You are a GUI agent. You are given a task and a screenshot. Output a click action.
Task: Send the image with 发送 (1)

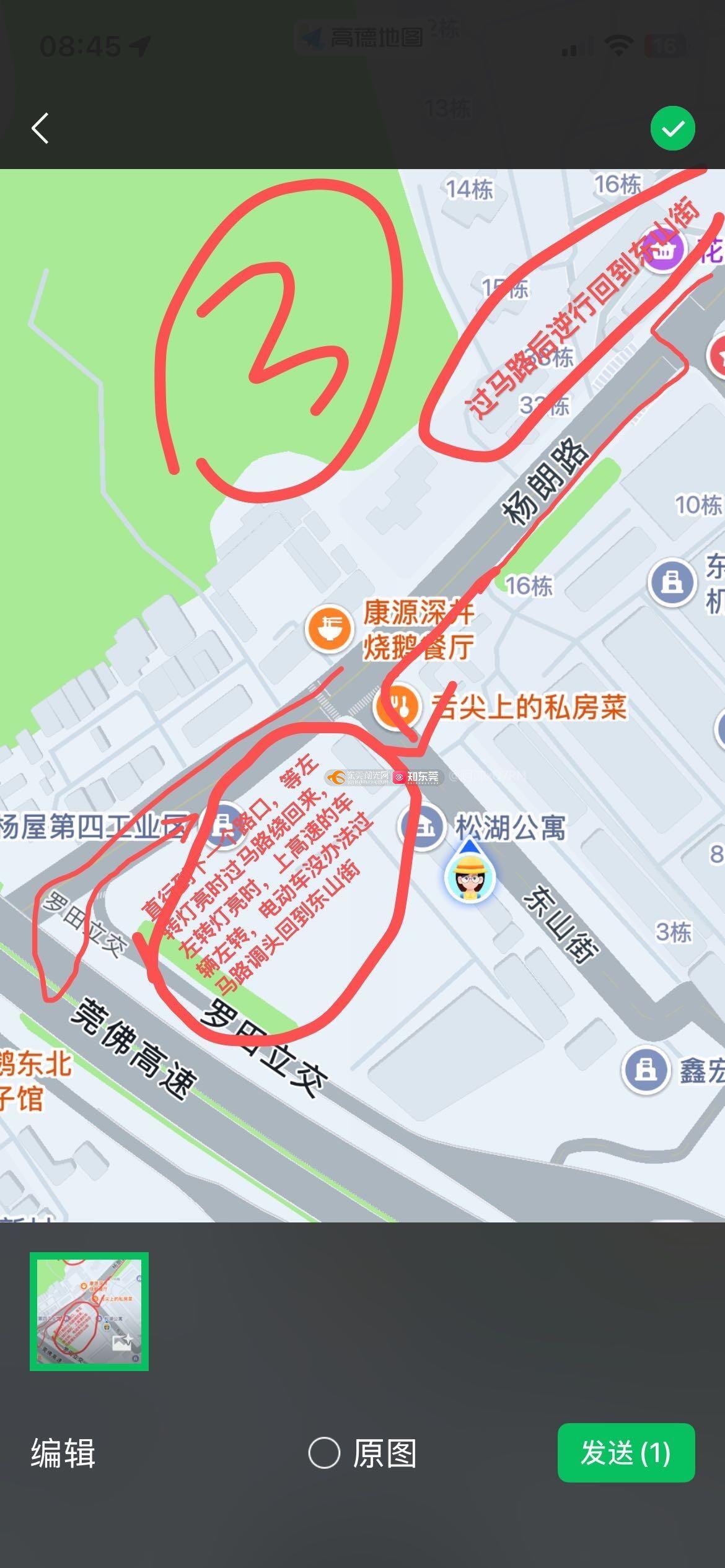pos(626,1453)
